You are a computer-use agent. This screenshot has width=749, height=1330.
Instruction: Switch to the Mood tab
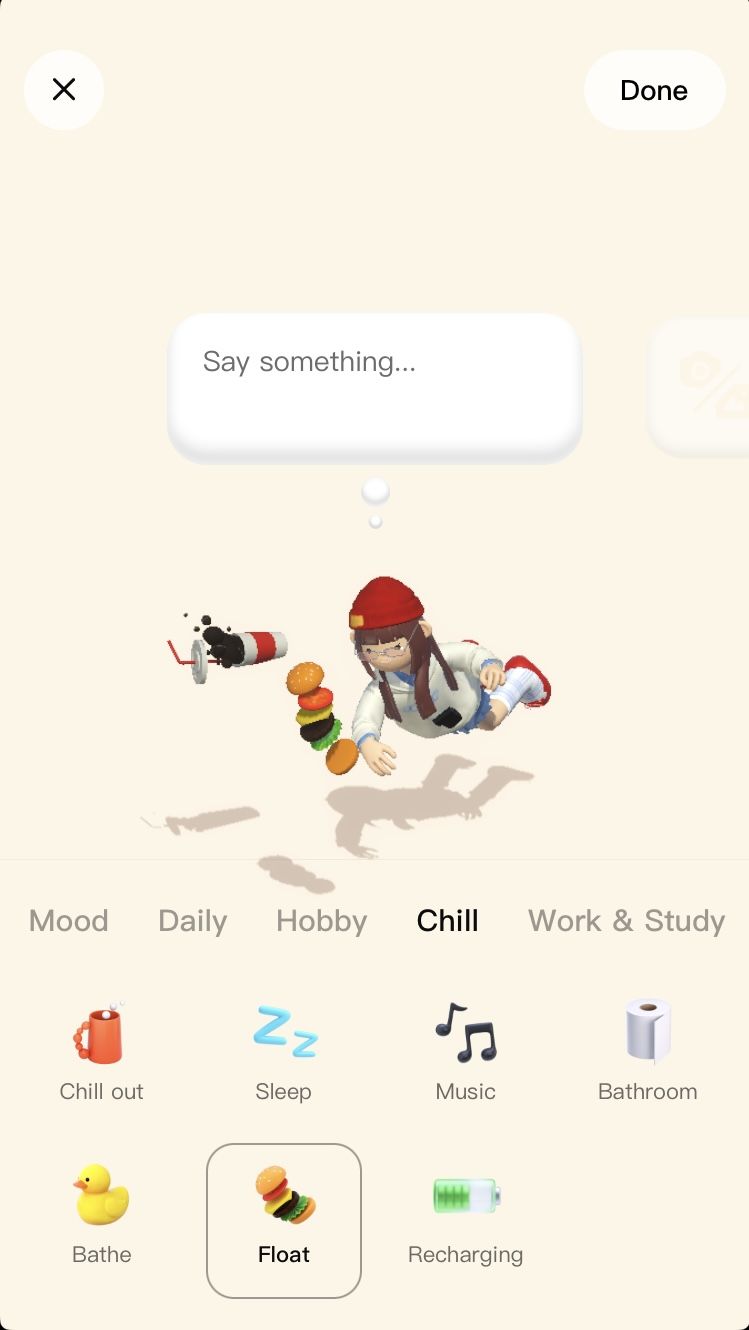click(x=69, y=920)
